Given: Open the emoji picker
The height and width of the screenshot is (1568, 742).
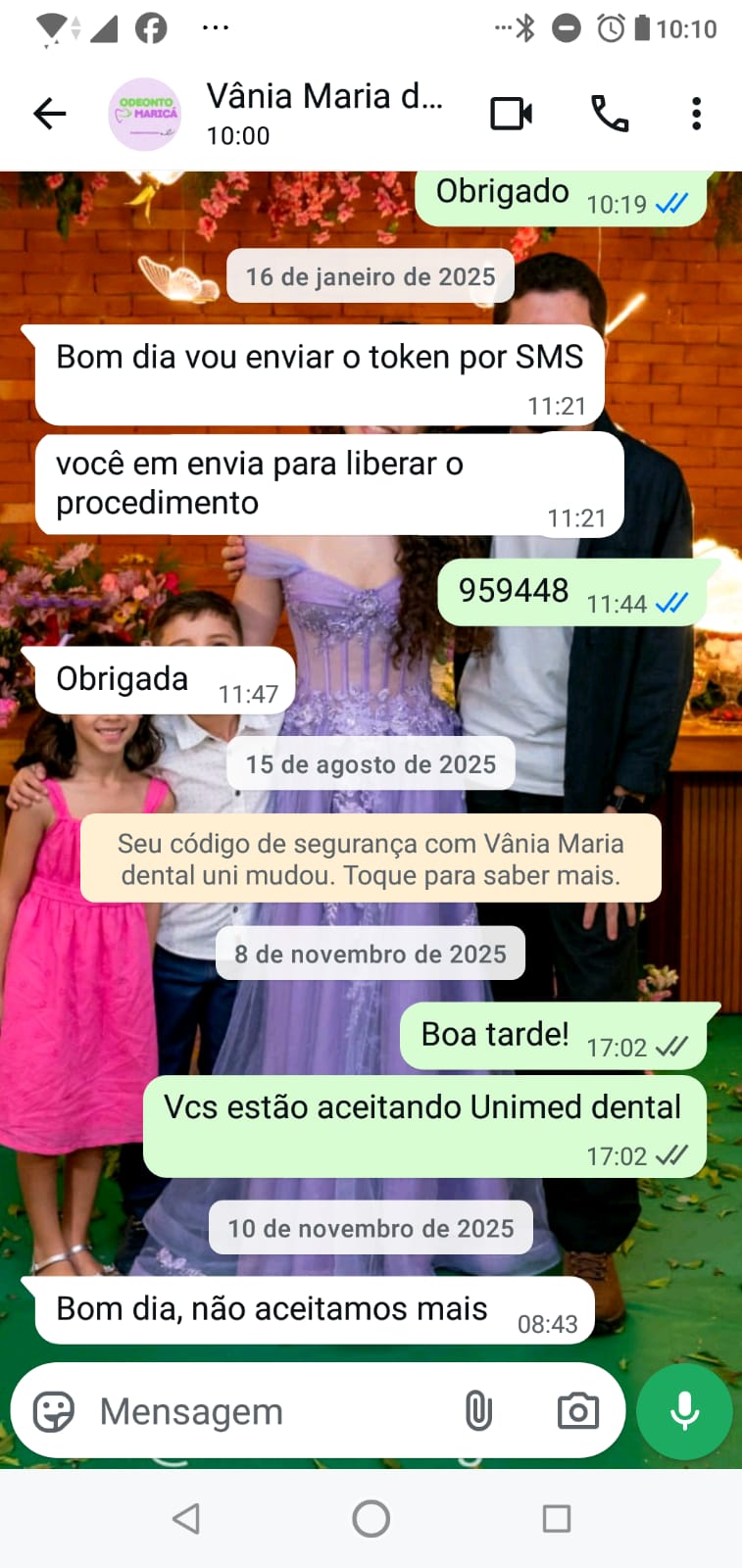Looking at the screenshot, I should pos(54,1412).
